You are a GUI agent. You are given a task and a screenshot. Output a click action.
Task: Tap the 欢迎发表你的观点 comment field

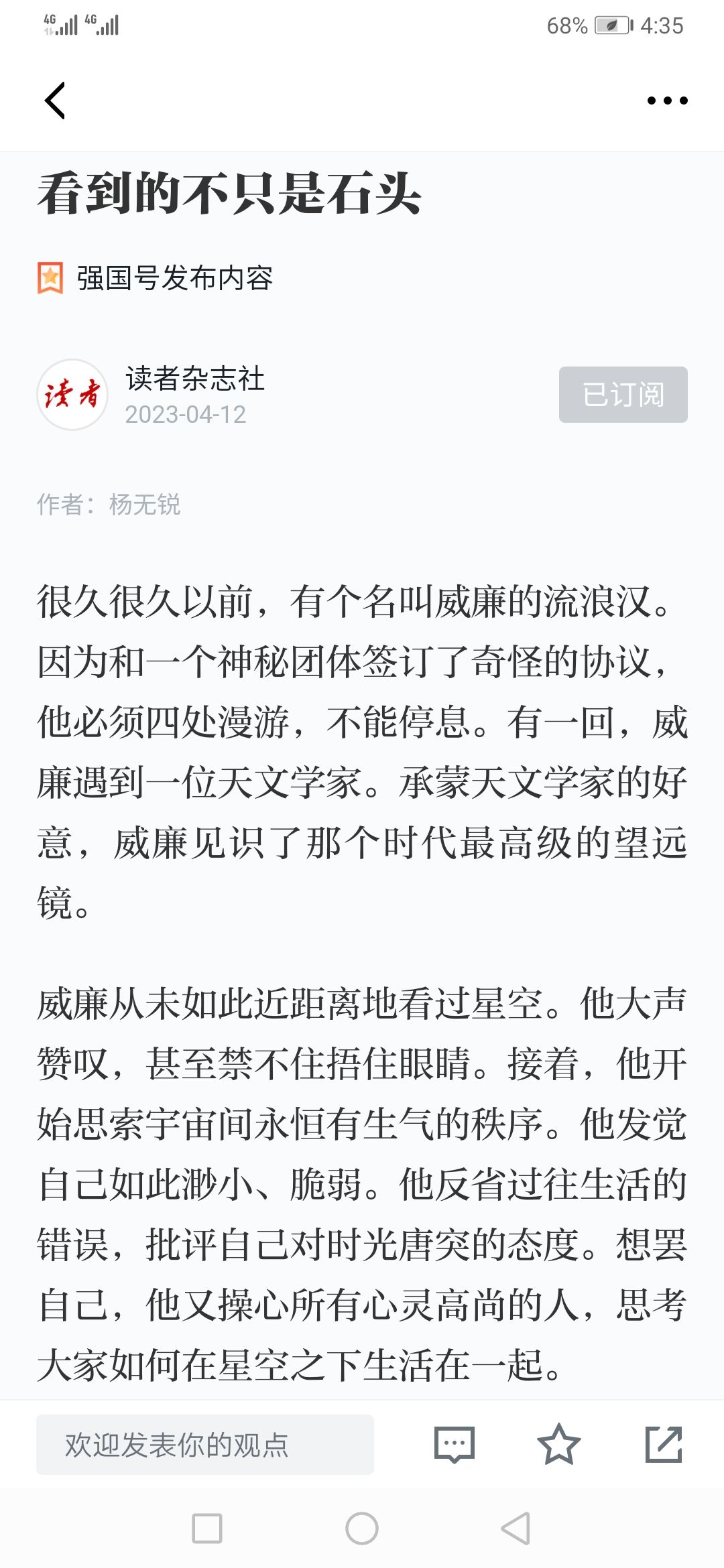point(204,1444)
